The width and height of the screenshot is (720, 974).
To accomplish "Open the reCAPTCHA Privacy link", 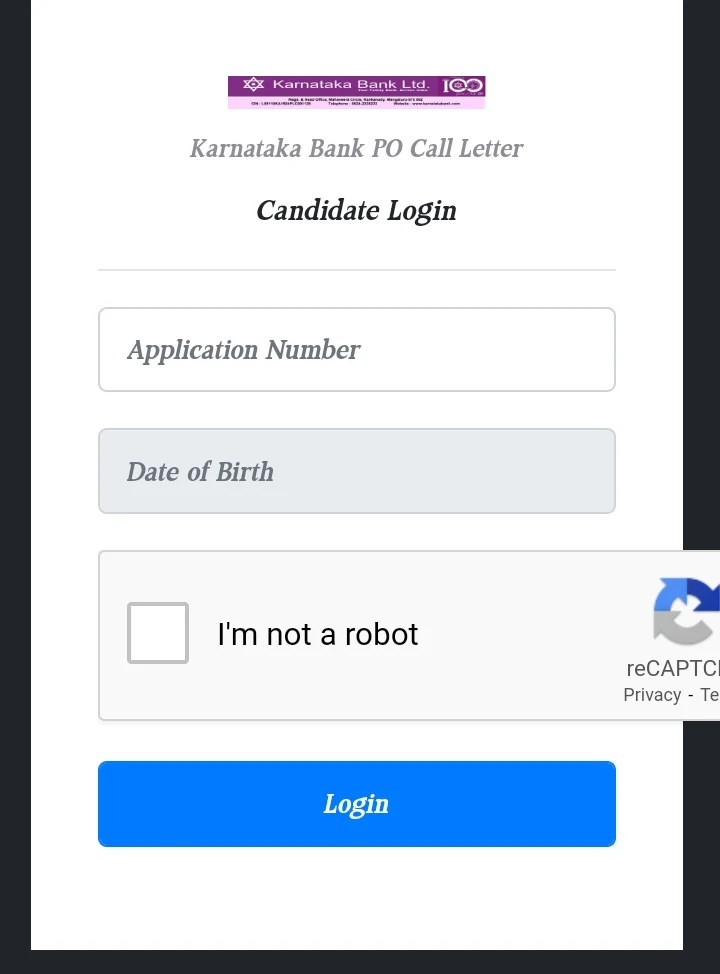I will tap(652, 695).
